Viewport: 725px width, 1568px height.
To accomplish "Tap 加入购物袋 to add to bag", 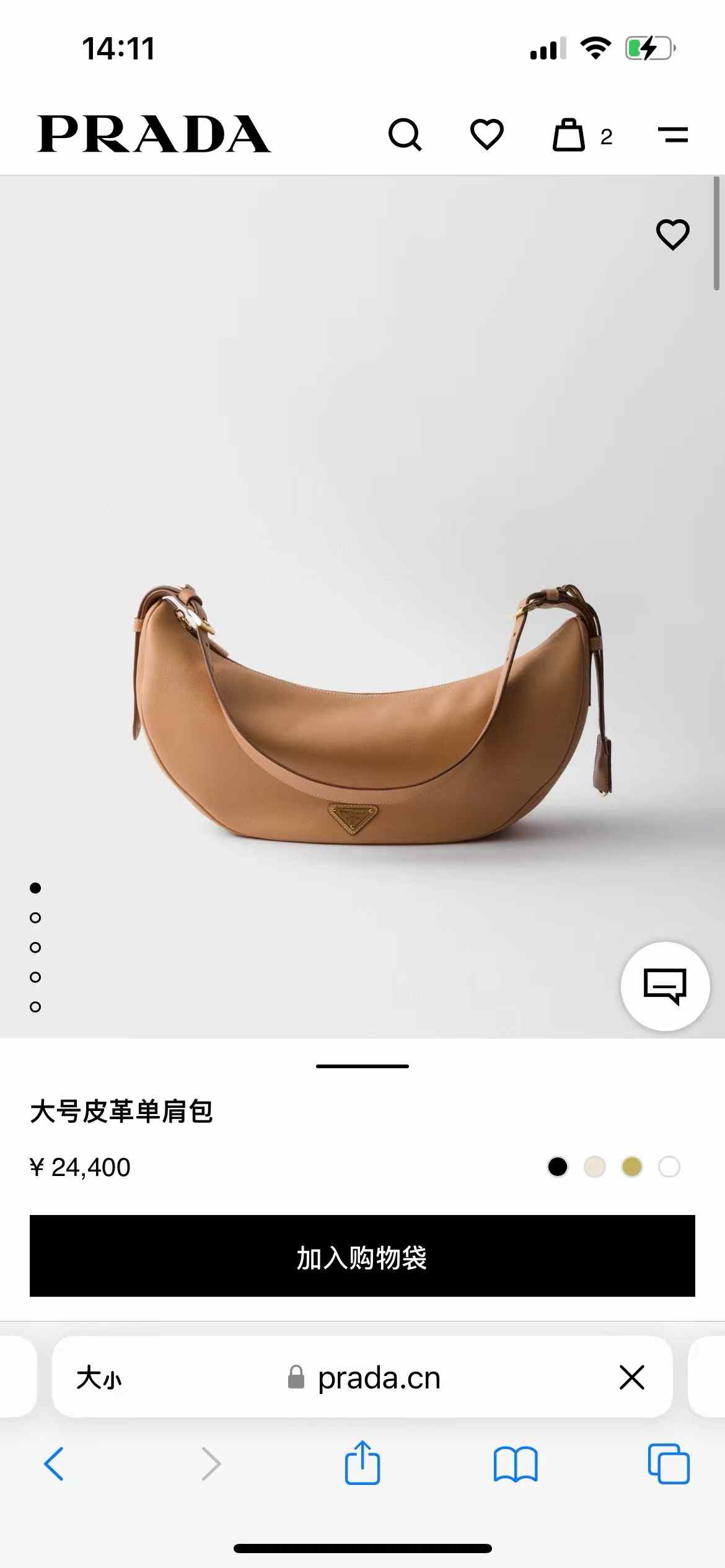I will (x=362, y=1256).
